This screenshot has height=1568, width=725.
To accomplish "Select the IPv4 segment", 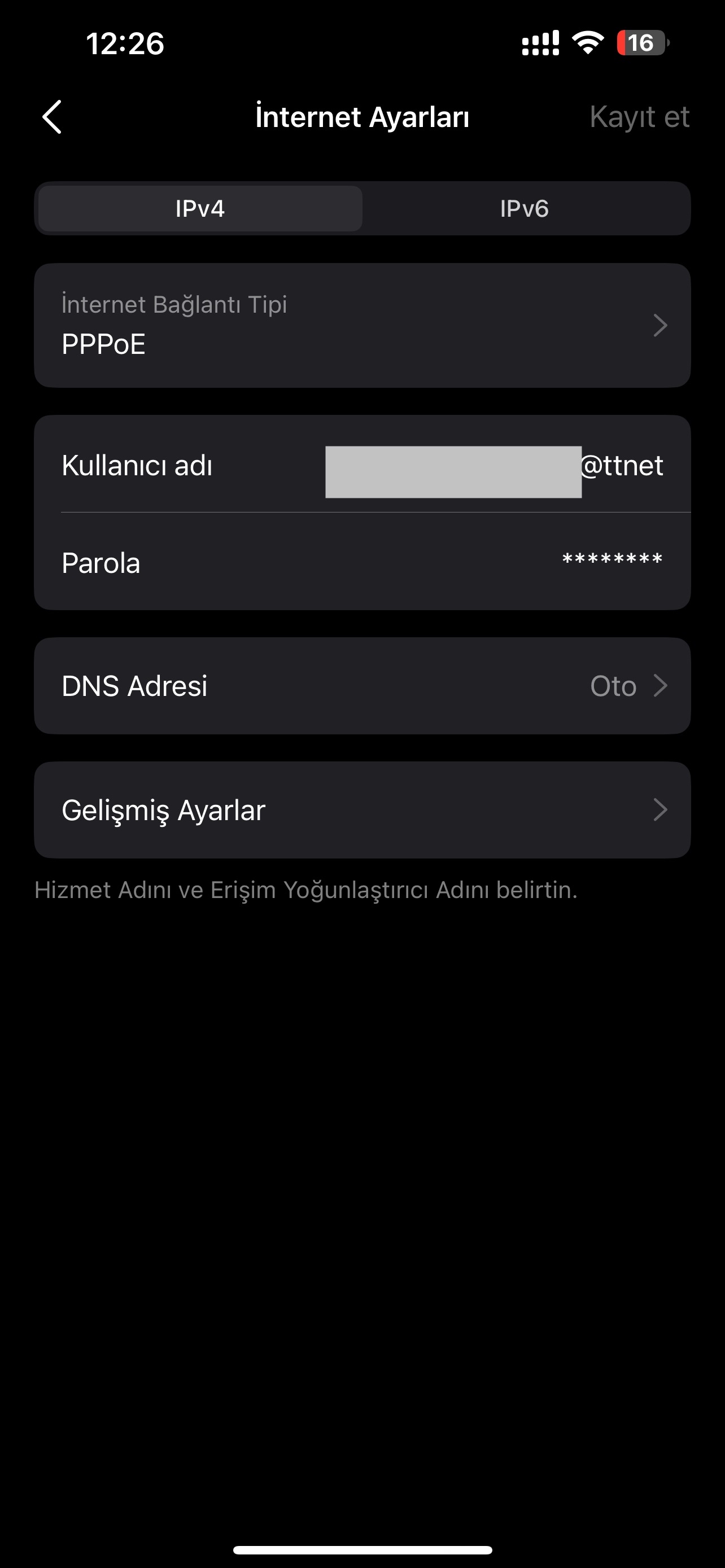I will (200, 209).
